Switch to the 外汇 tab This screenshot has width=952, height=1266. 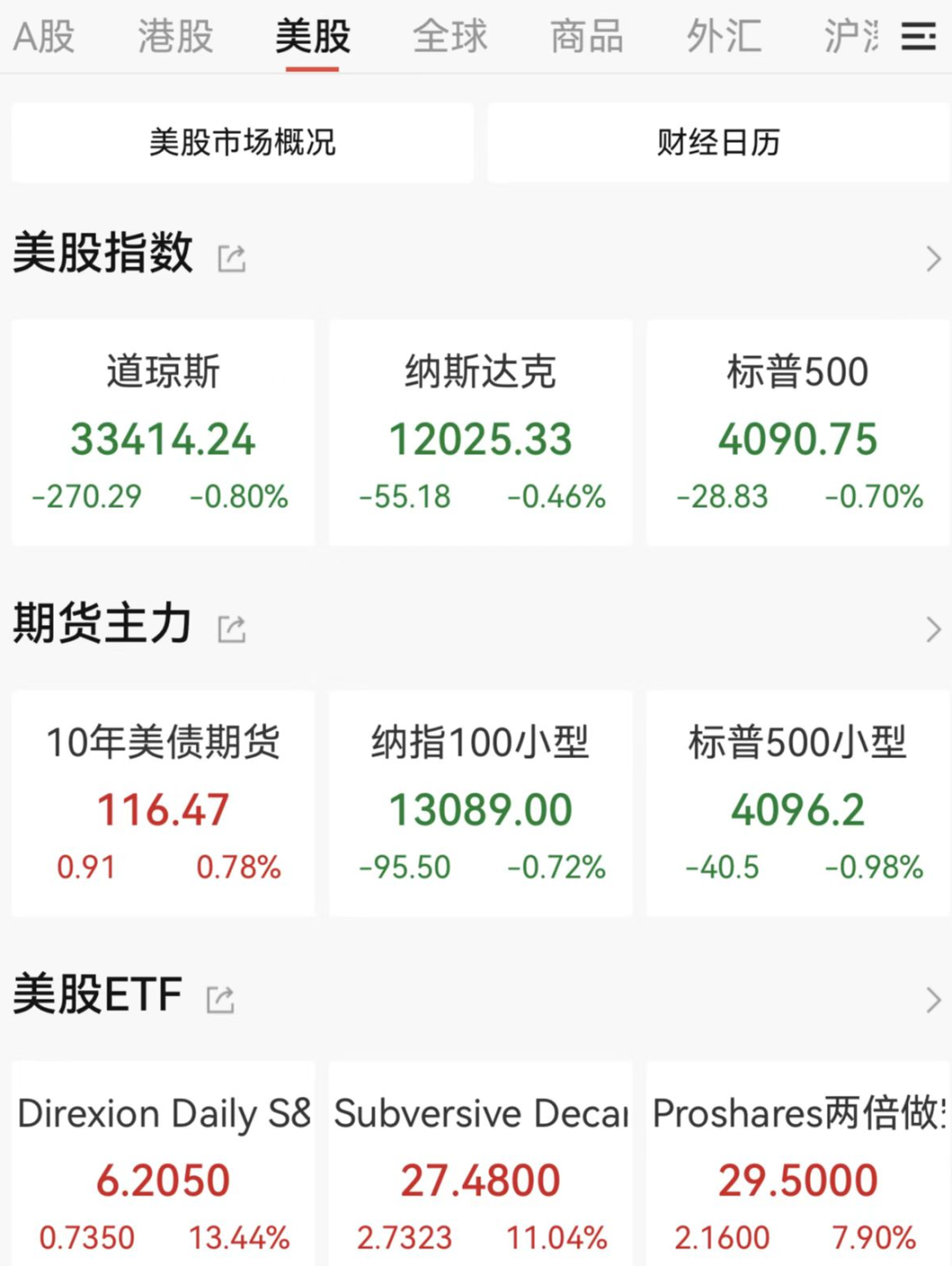[x=723, y=37]
